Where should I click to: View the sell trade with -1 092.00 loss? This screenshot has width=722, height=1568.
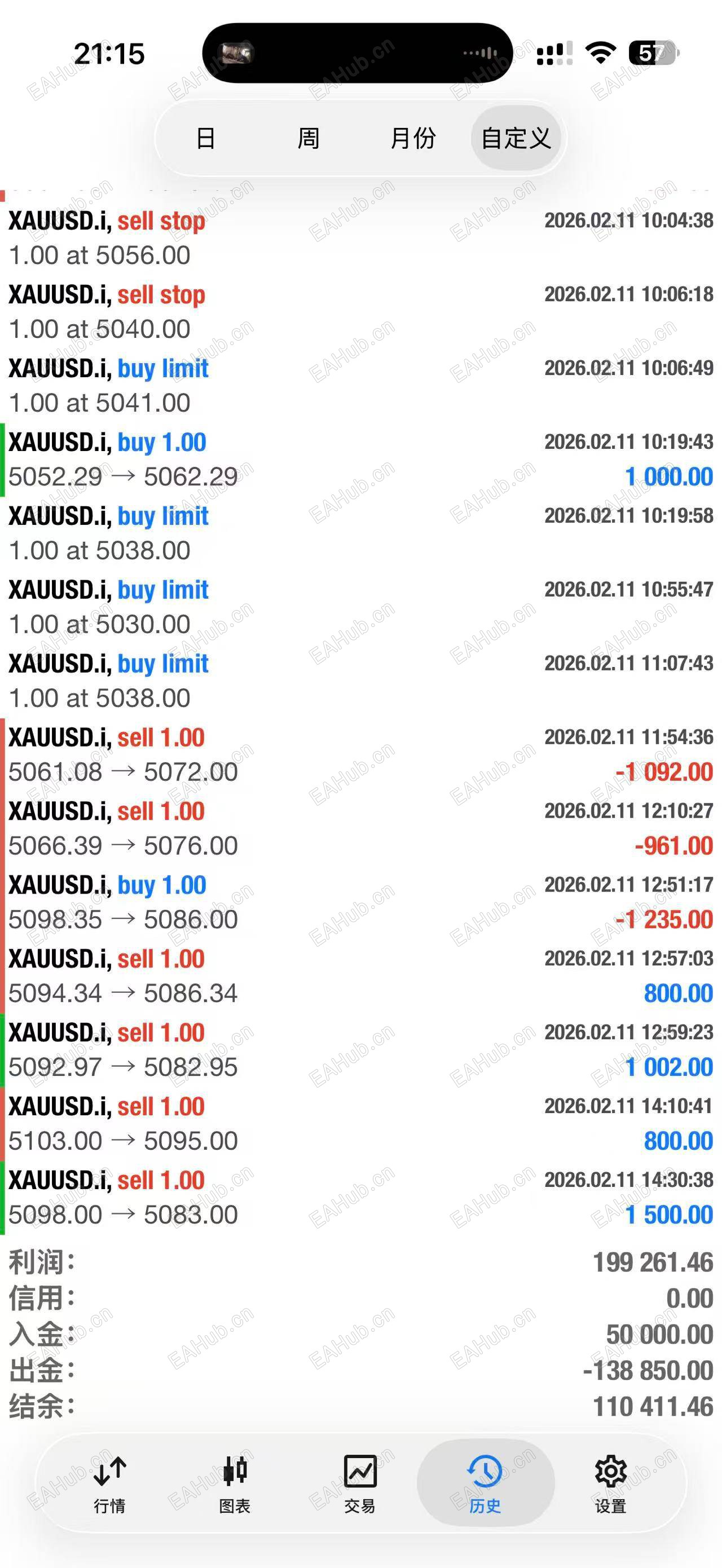pos(361,755)
